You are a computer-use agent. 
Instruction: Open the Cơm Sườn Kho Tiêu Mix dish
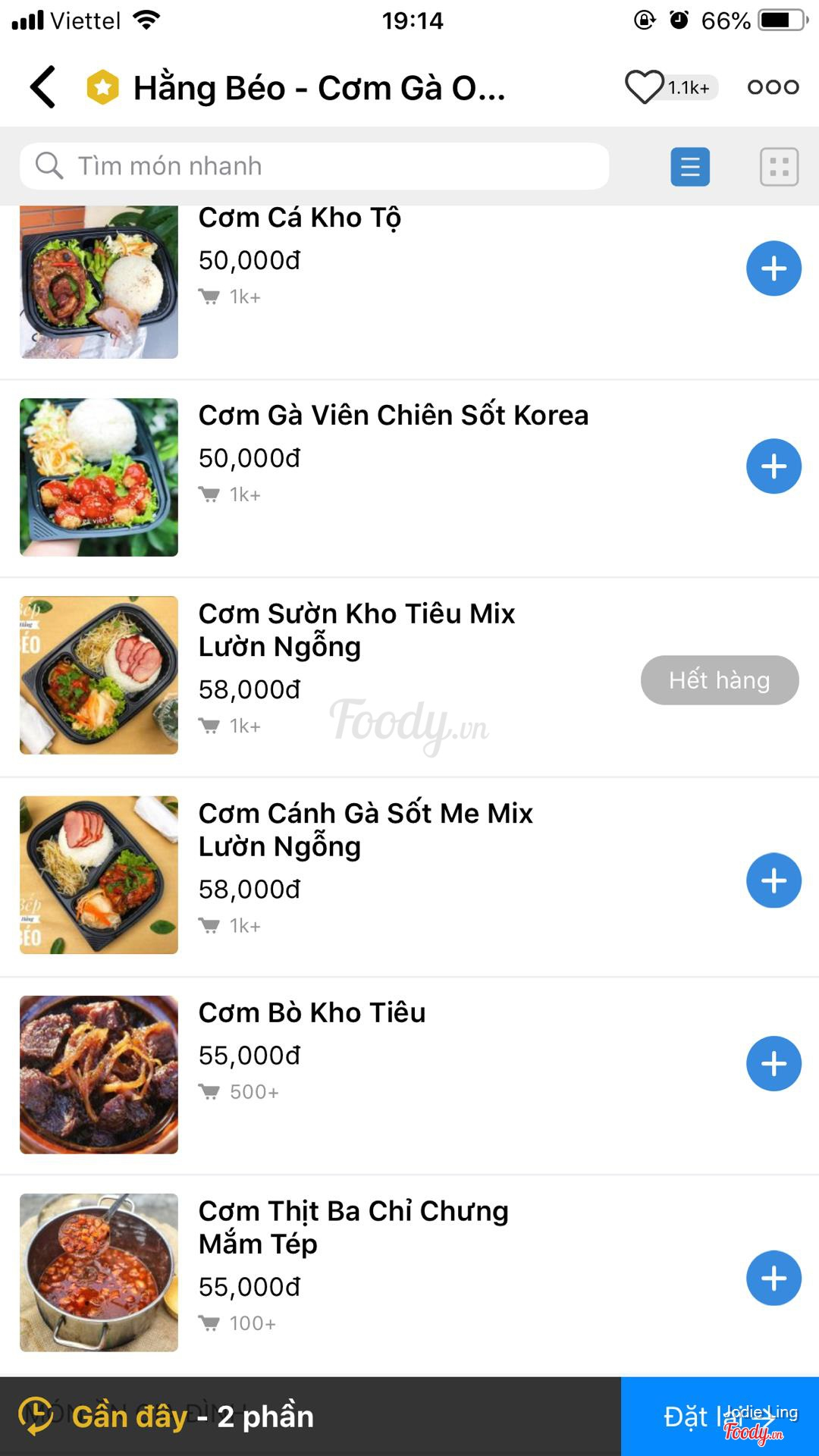[x=356, y=629]
